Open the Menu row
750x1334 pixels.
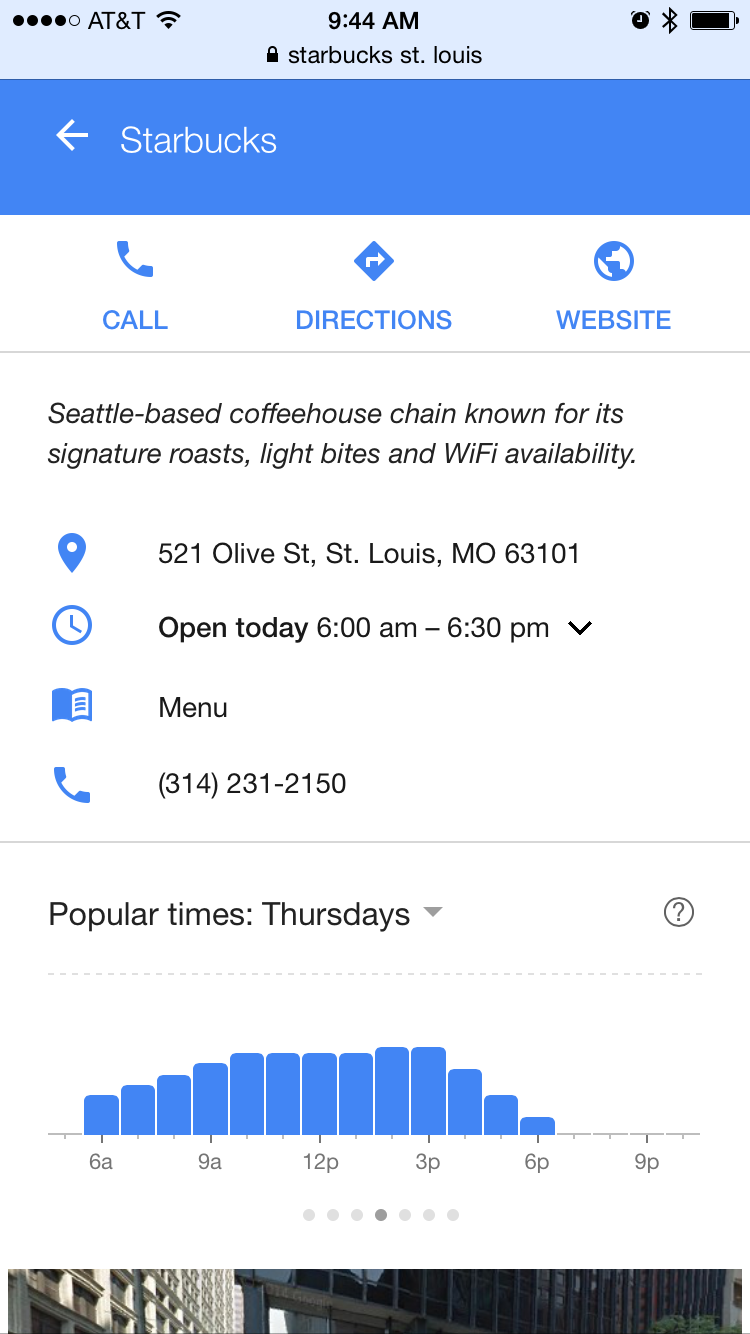click(x=193, y=707)
